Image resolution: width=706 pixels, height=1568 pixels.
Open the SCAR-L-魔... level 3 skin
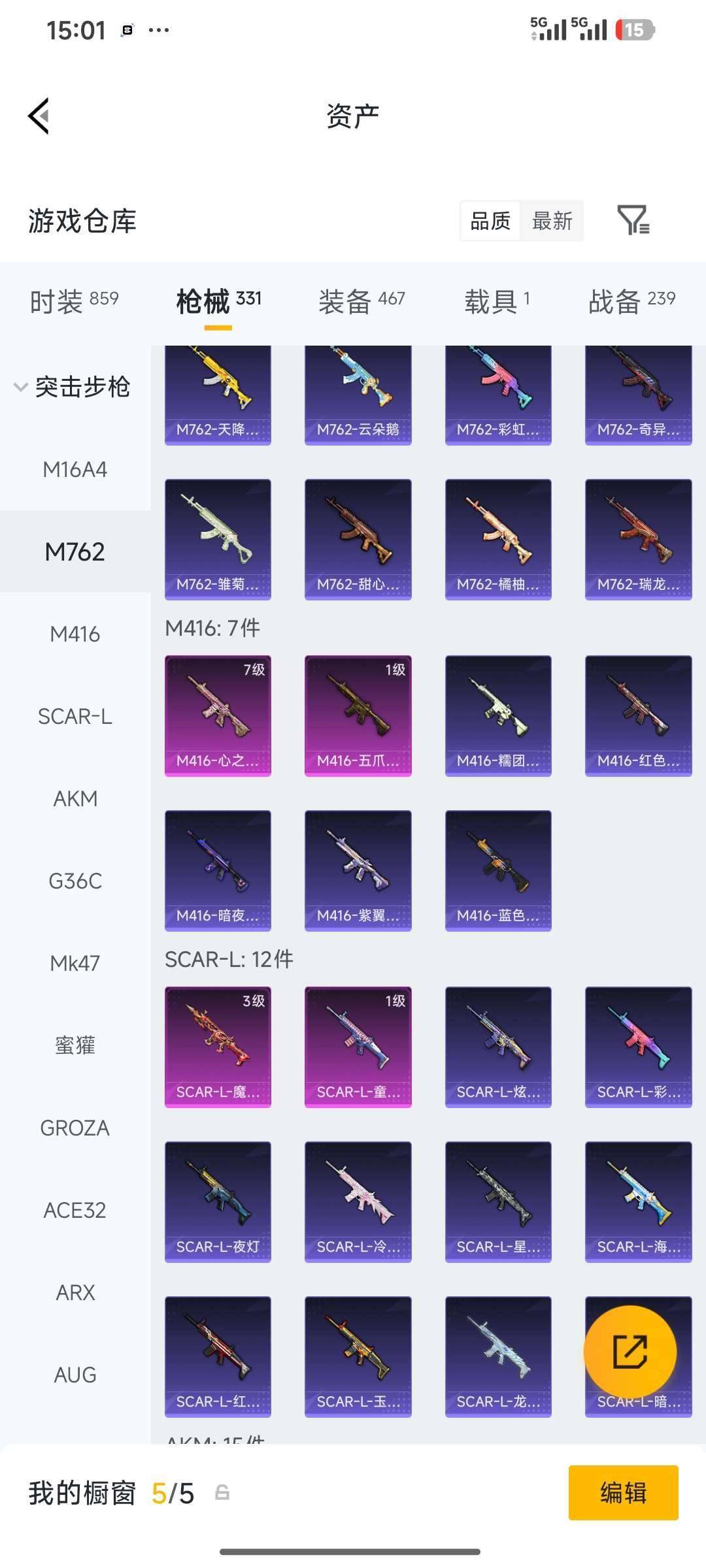point(218,1047)
